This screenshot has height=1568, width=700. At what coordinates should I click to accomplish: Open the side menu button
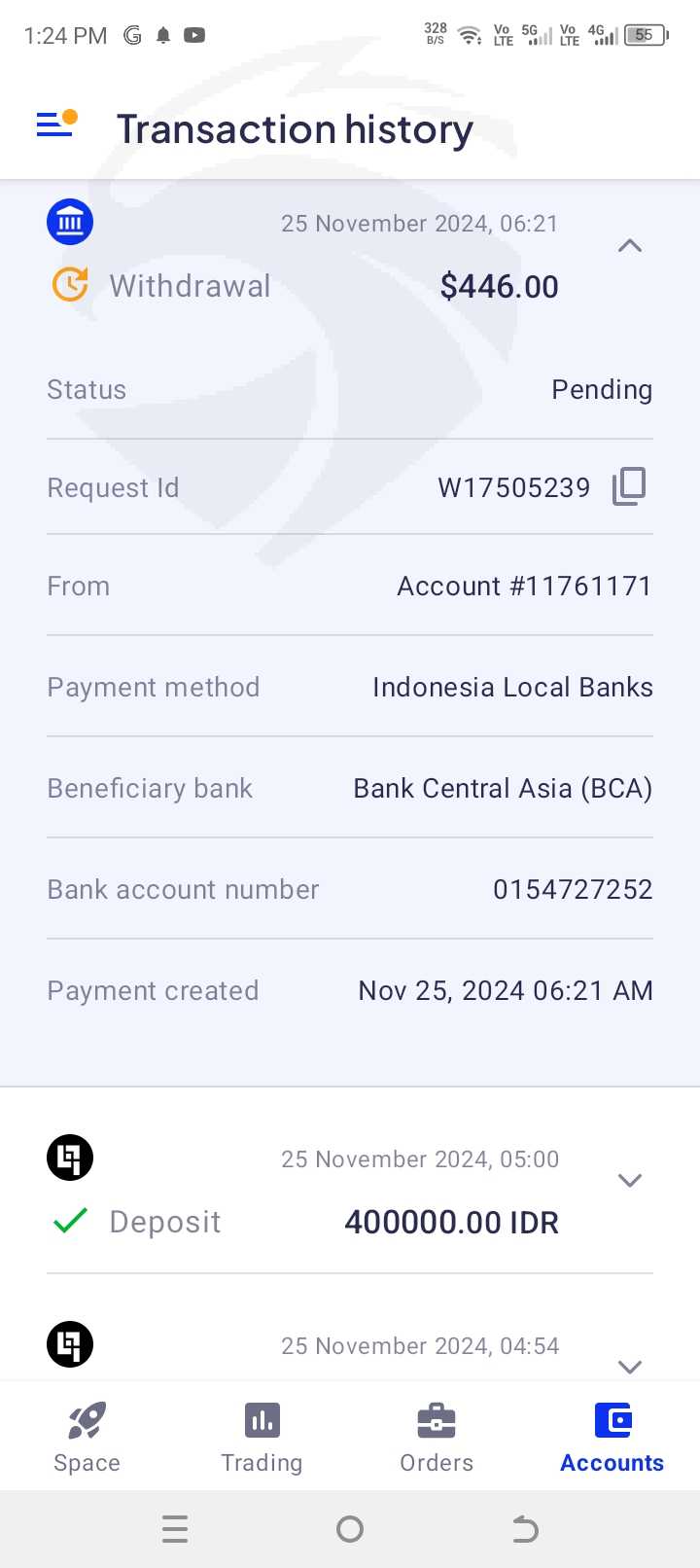click(x=55, y=125)
